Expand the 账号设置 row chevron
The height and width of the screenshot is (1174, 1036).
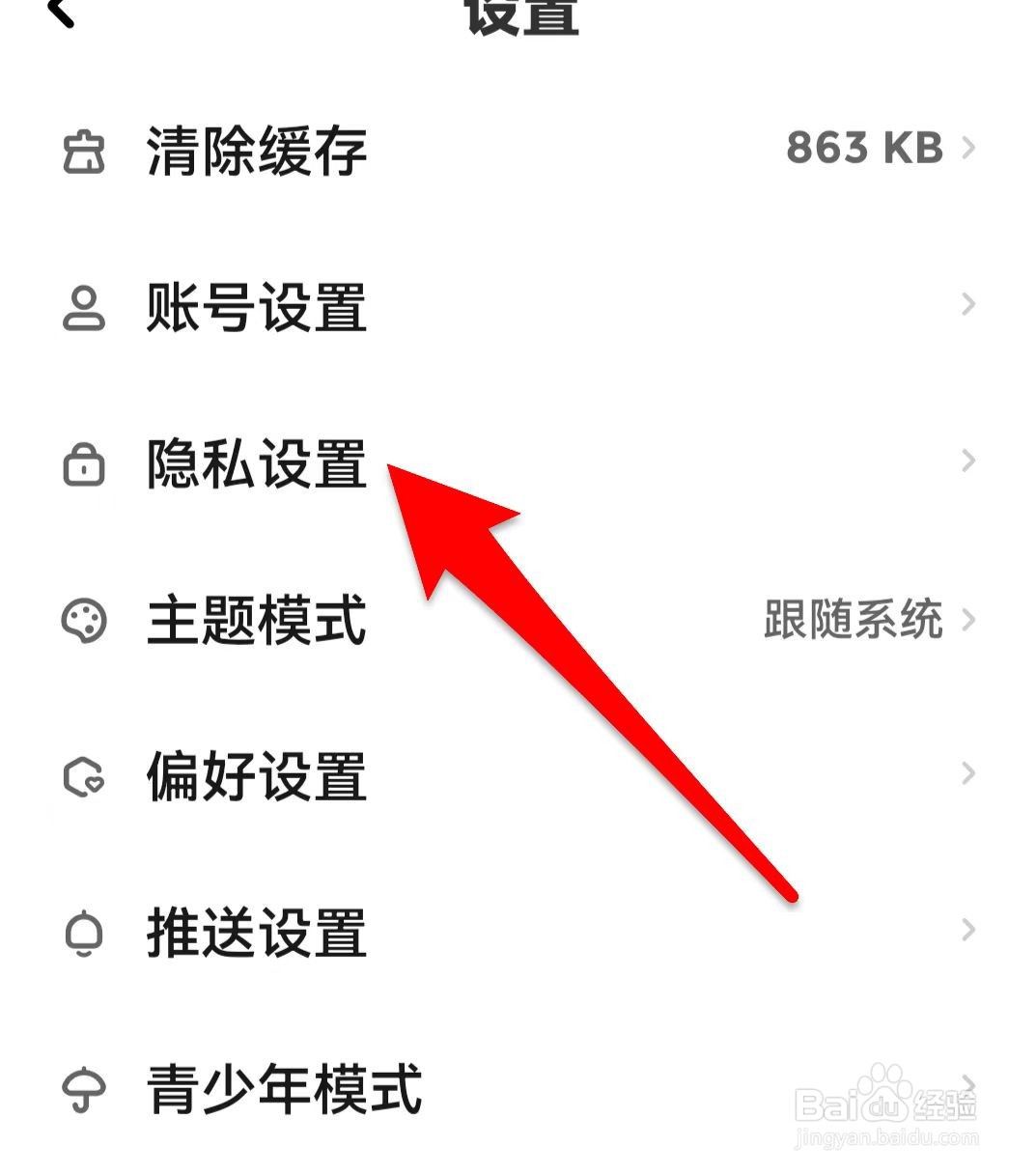tap(968, 305)
